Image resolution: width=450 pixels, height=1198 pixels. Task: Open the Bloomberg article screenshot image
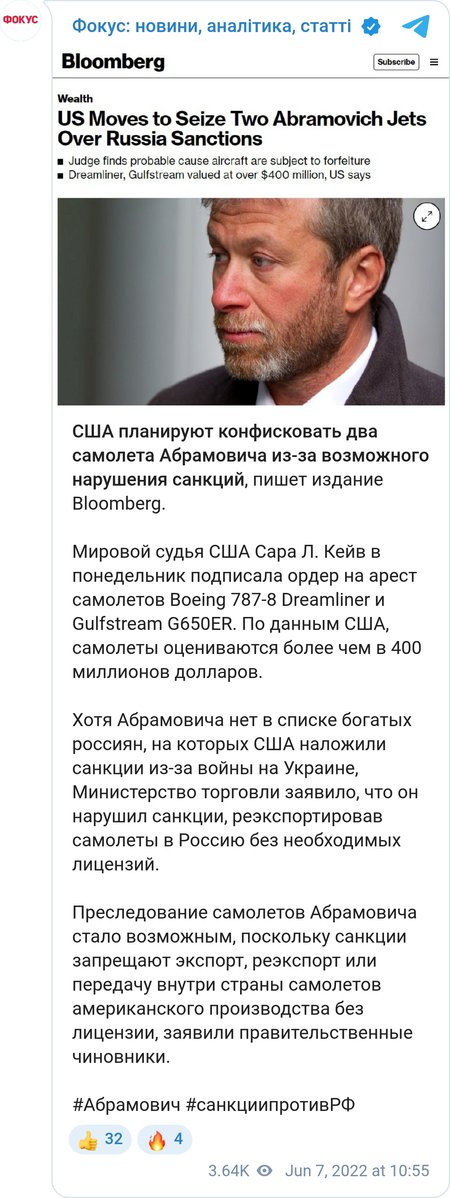point(251,227)
